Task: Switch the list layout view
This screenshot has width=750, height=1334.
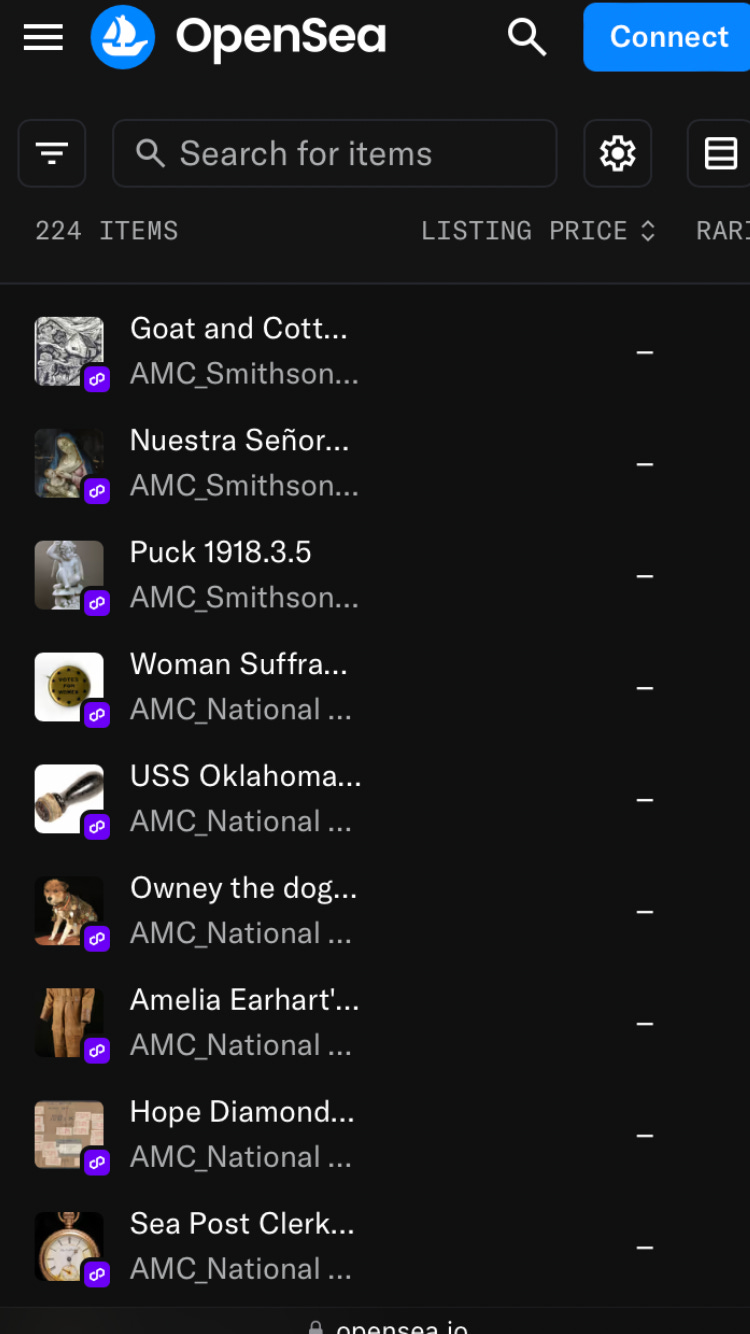Action: (720, 154)
